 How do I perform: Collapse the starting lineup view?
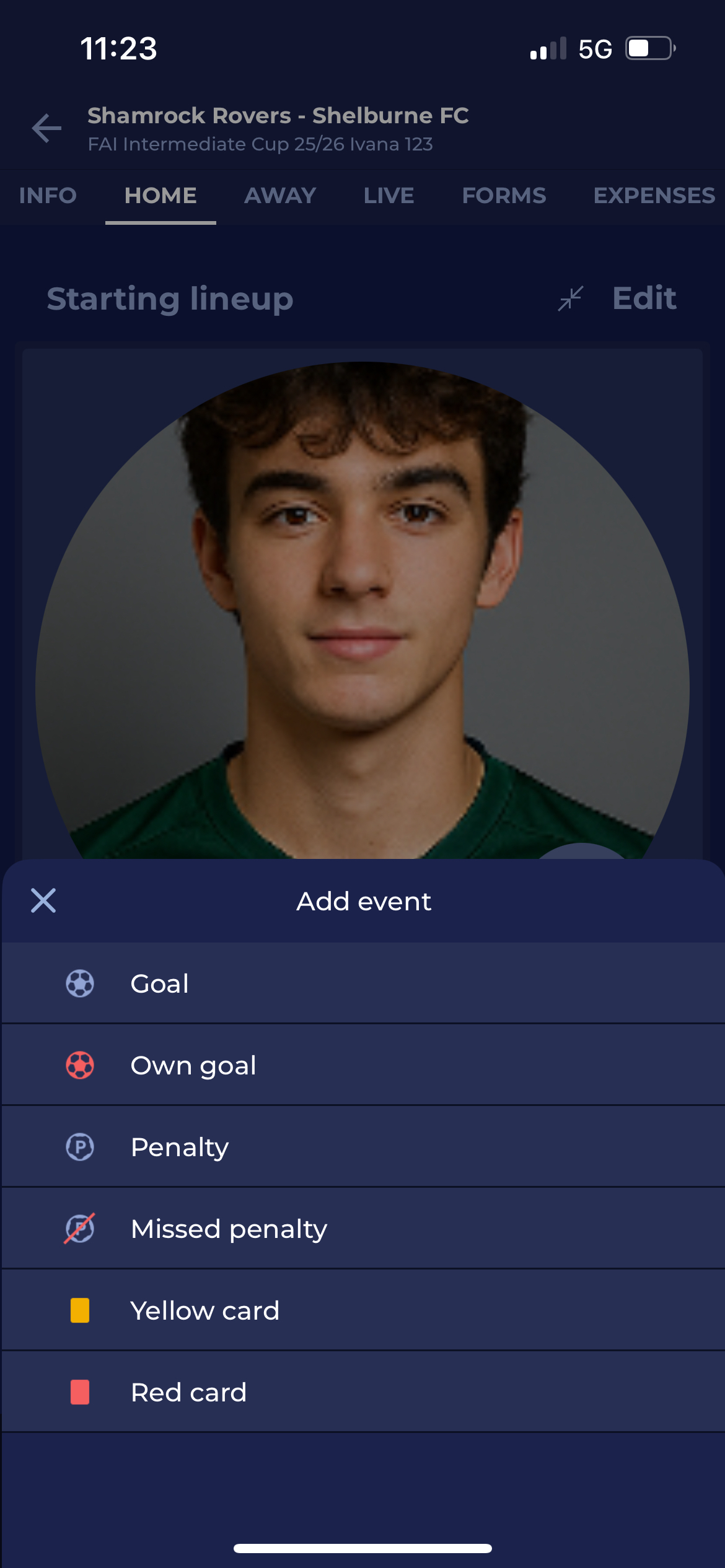[x=570, y=298]
